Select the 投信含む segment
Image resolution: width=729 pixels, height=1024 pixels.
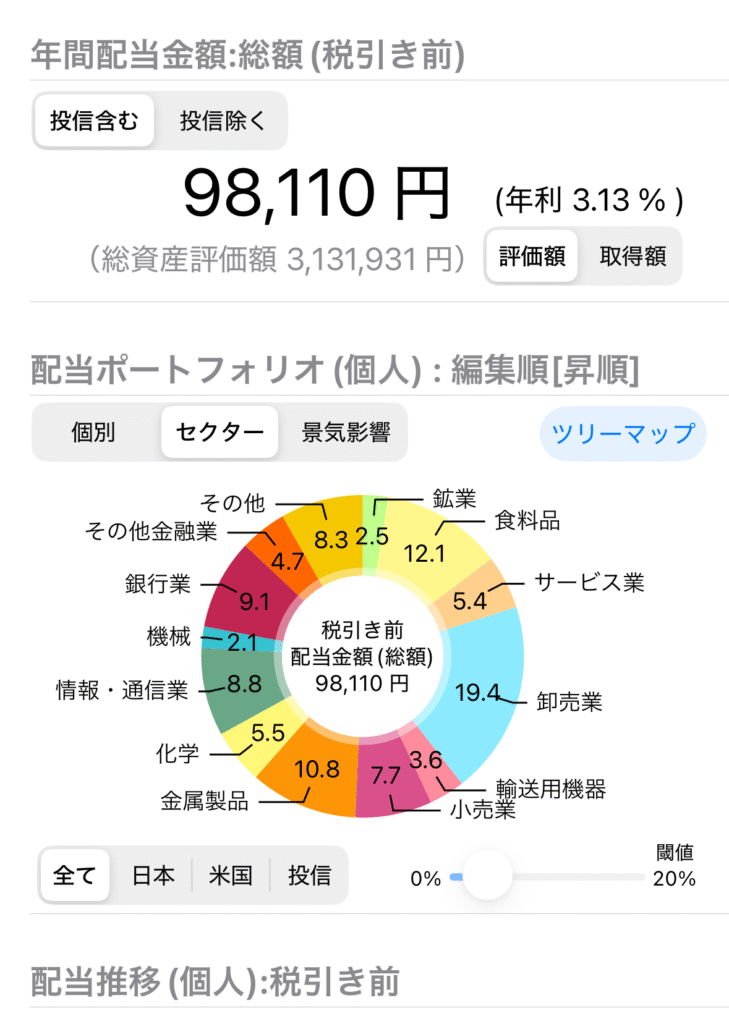click(x=94, y=121)
